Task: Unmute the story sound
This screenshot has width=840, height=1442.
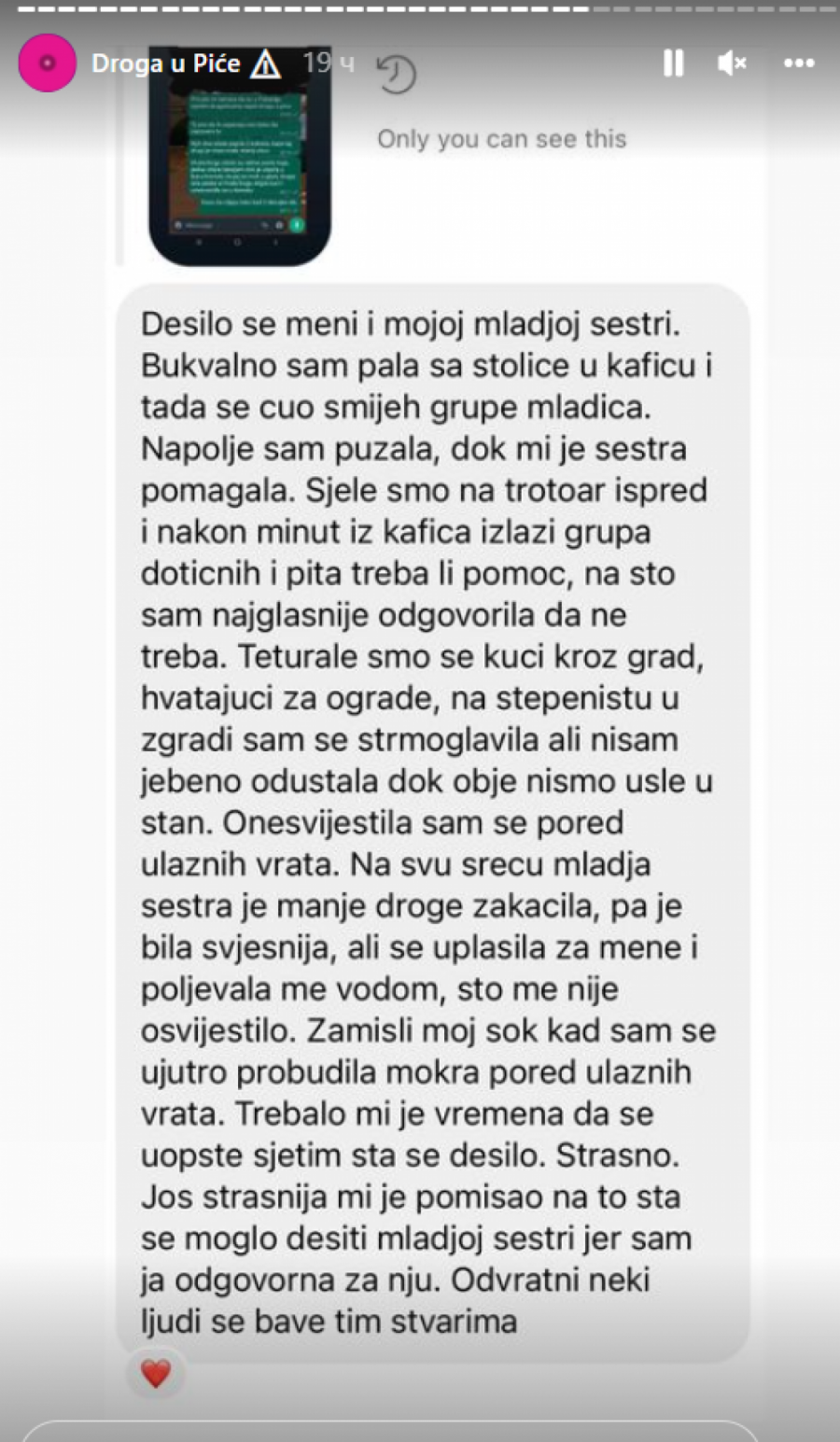Action: tap(732, 63)
